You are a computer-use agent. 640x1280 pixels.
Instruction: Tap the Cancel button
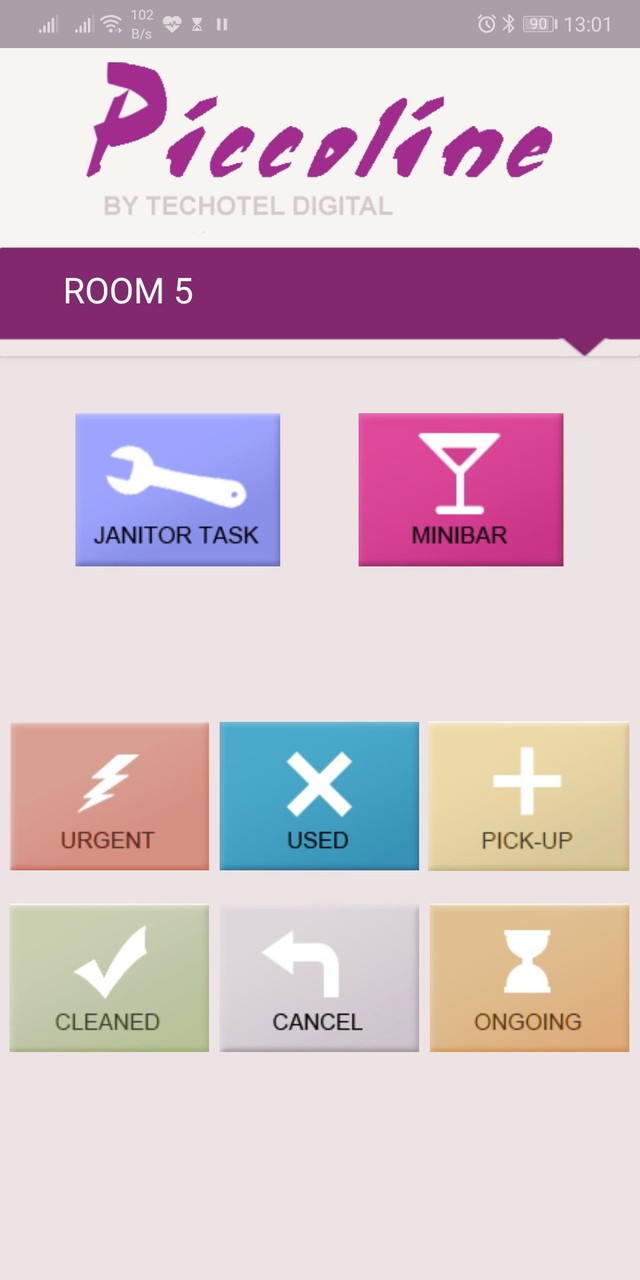[x=319, y=978]
